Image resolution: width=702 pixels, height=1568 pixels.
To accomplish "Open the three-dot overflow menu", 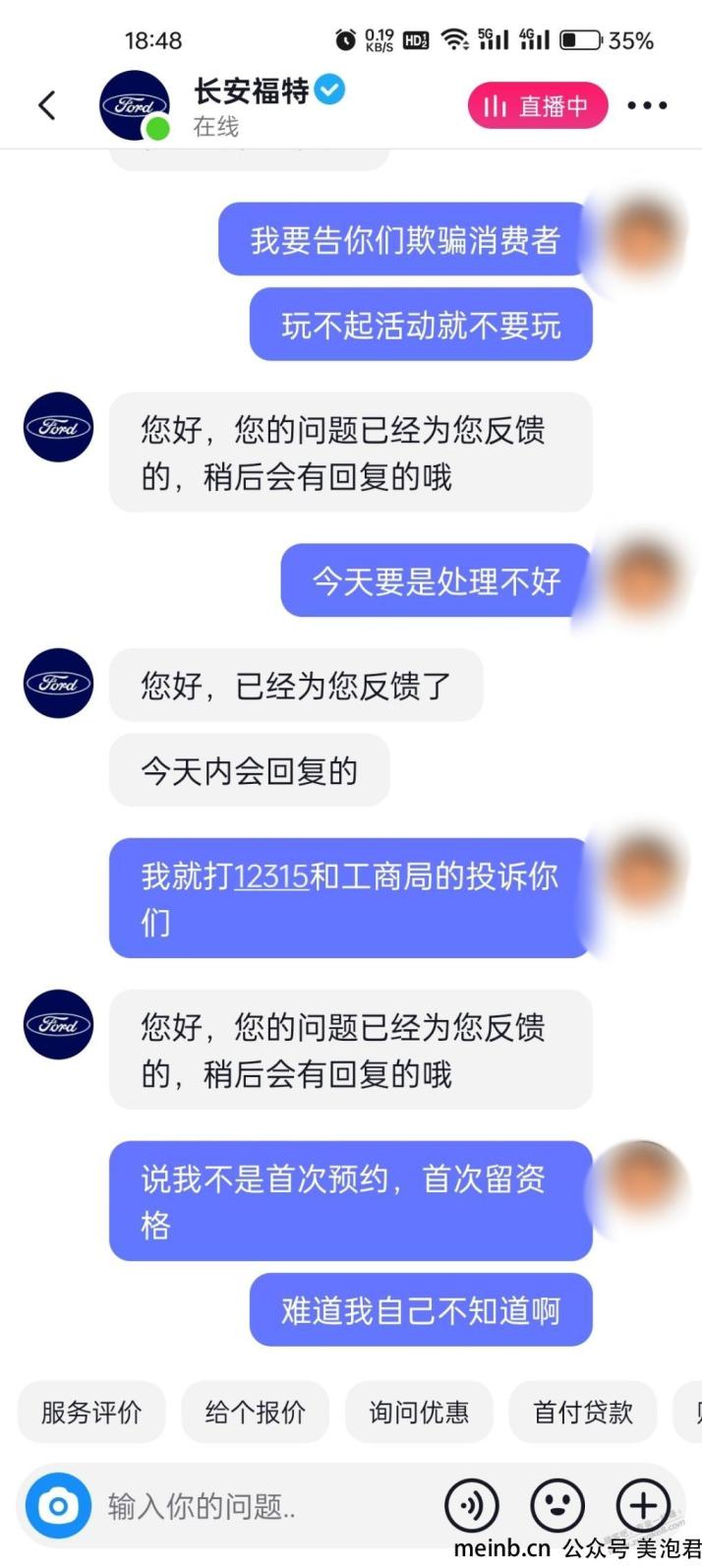I will (647, 105).
